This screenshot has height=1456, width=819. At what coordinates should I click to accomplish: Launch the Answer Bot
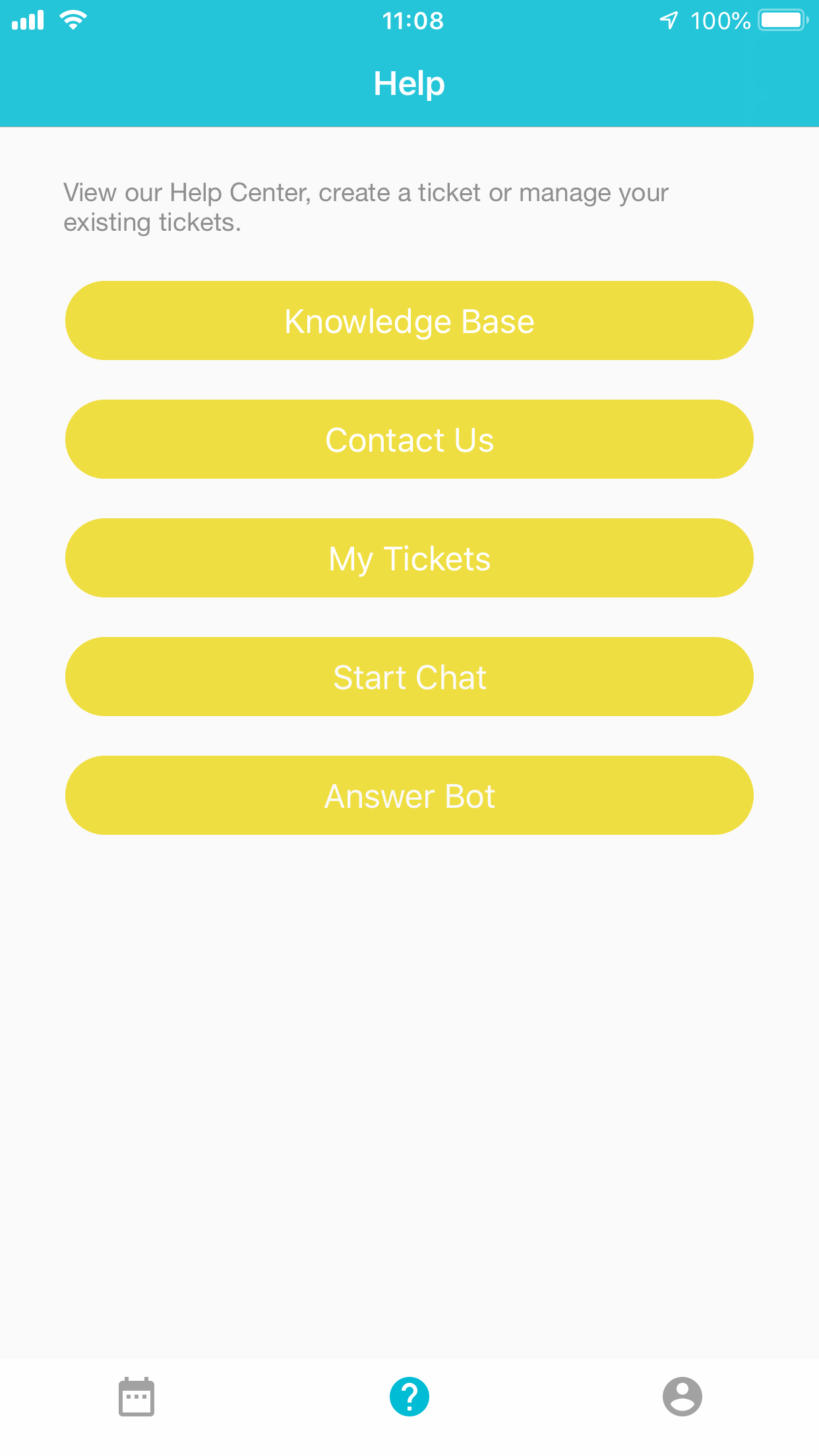point(409,795)
